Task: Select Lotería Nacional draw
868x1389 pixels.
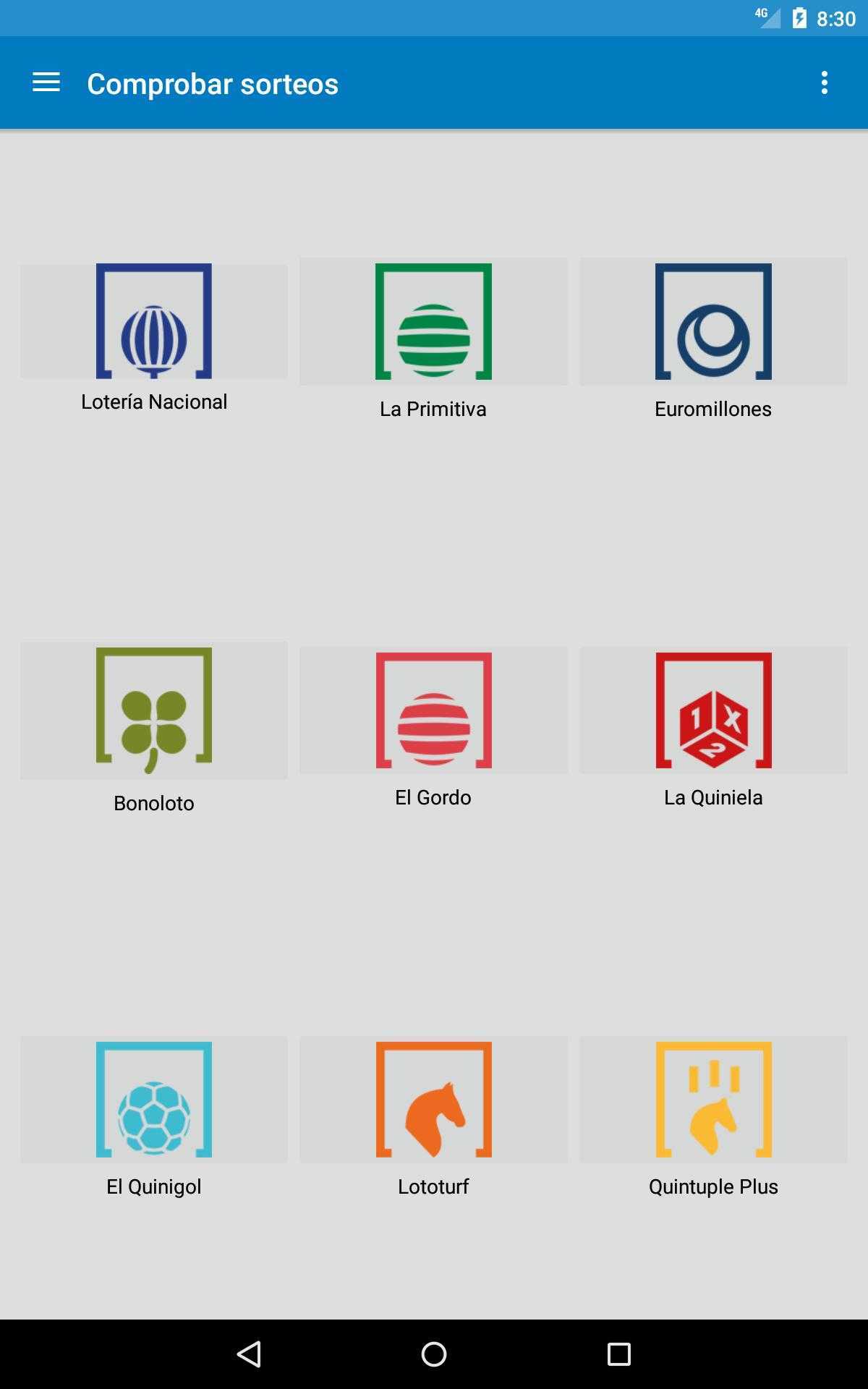Action: [154, 338]
